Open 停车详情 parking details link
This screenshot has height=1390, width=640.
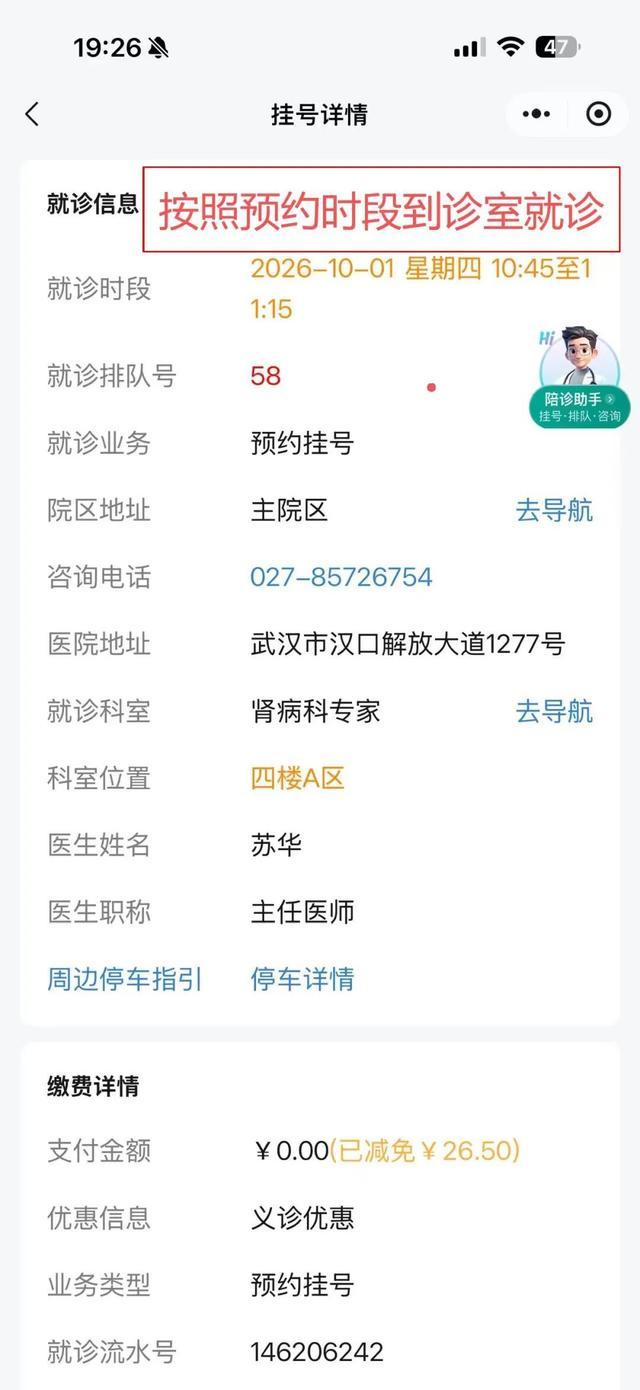(x=302, y=979)
